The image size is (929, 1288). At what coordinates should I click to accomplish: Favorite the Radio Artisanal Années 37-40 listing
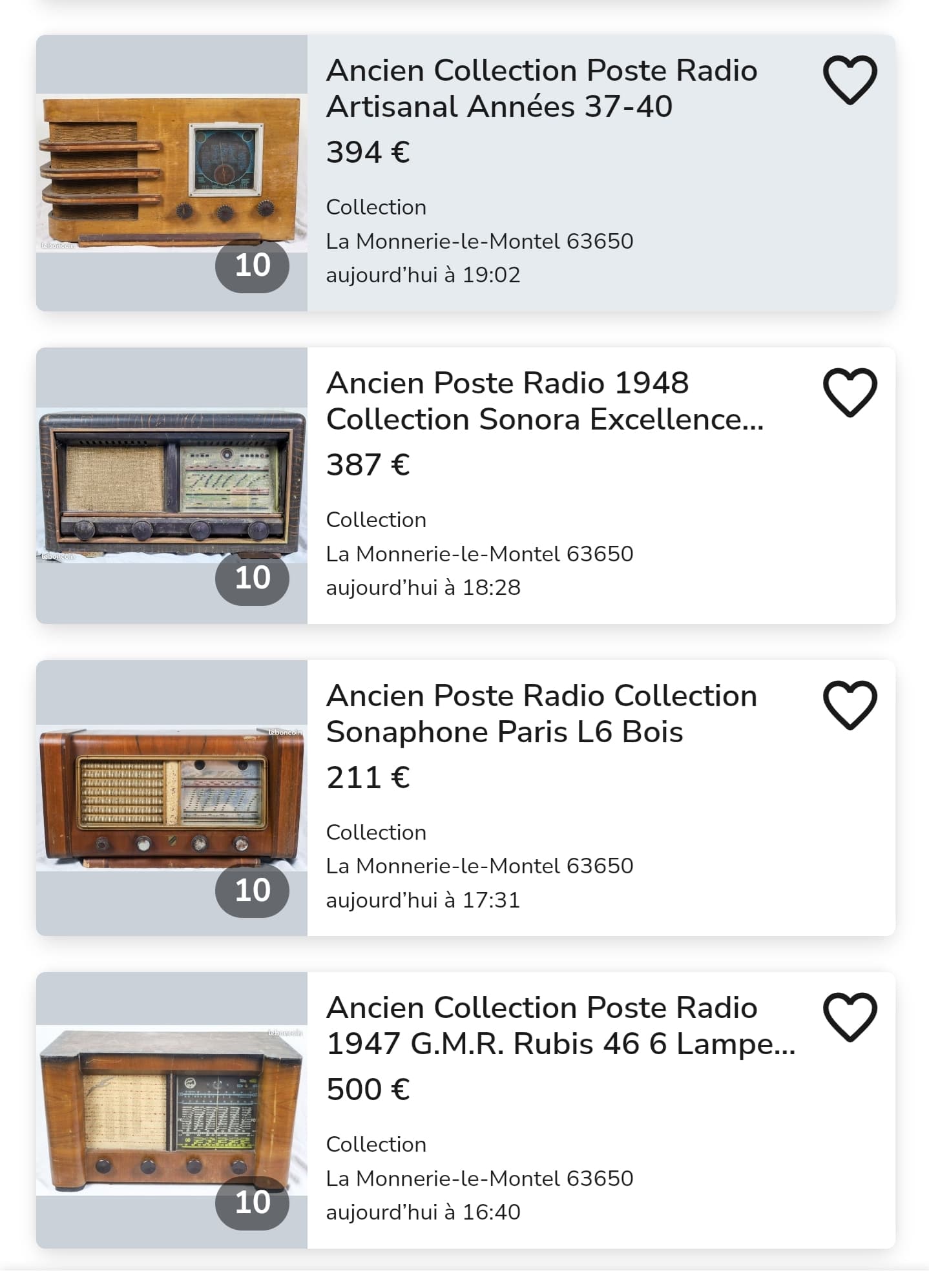coord(850,80)
